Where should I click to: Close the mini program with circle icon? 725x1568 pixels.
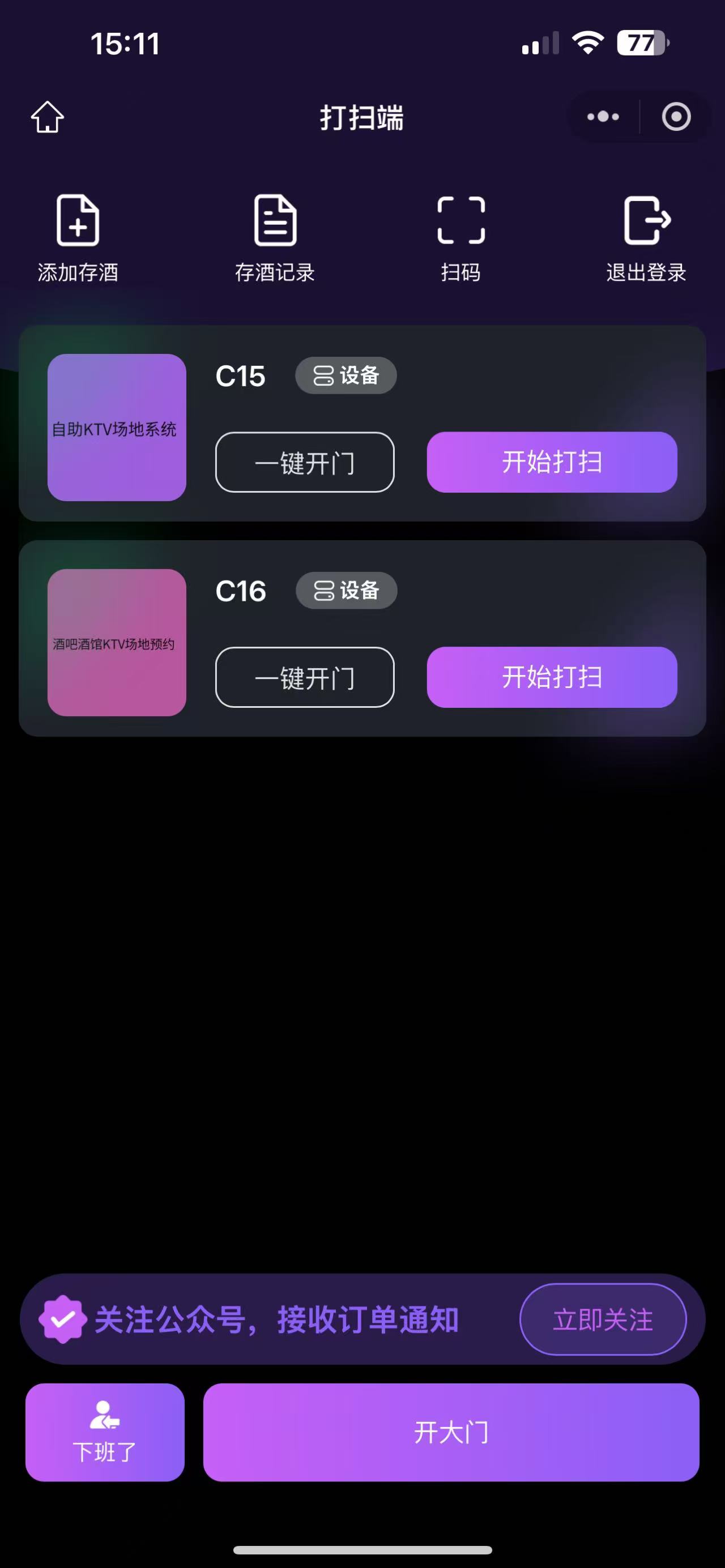pos(676,117)
